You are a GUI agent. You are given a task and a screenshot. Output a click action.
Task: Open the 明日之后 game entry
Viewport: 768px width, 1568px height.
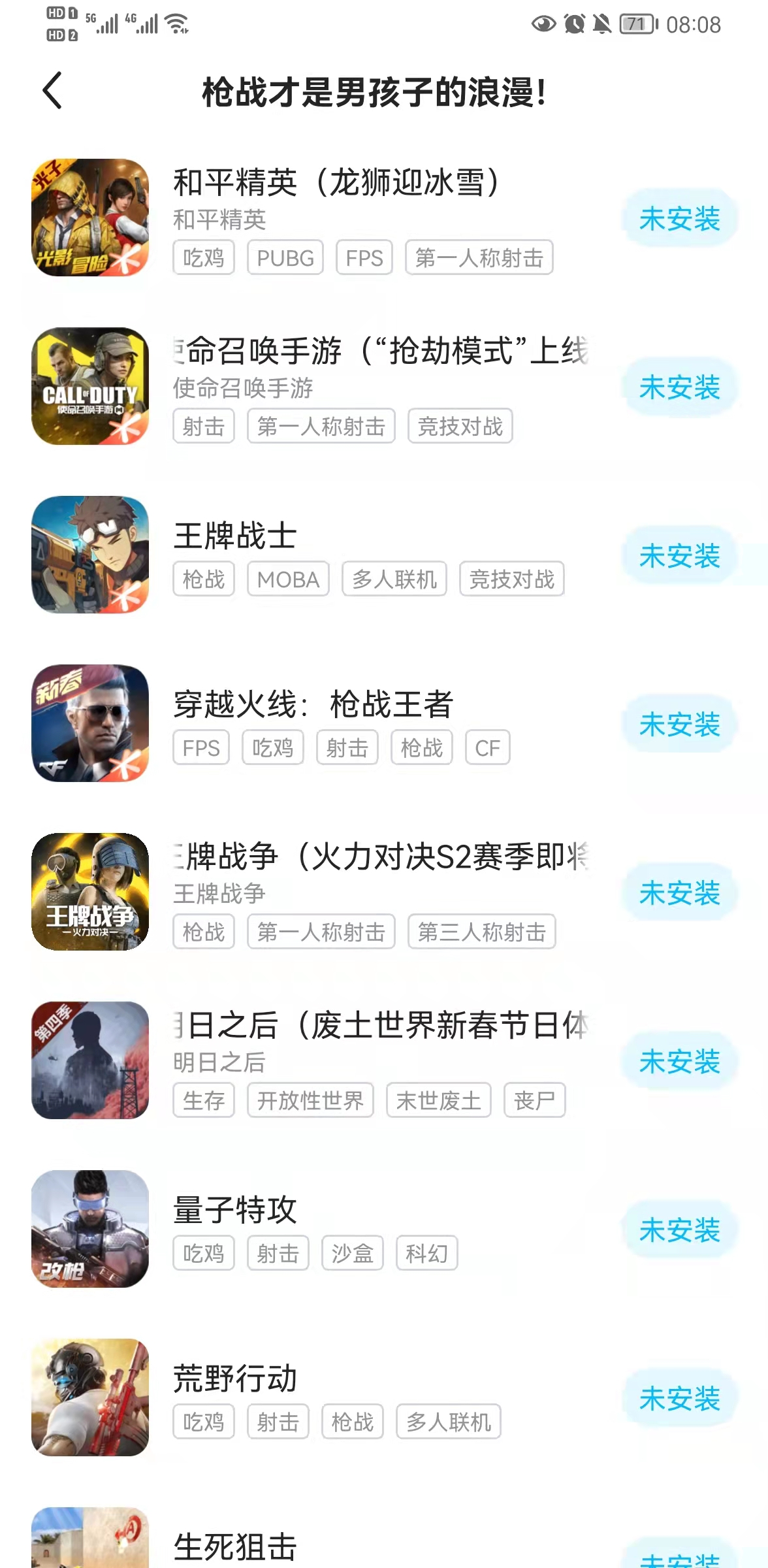379,1026
